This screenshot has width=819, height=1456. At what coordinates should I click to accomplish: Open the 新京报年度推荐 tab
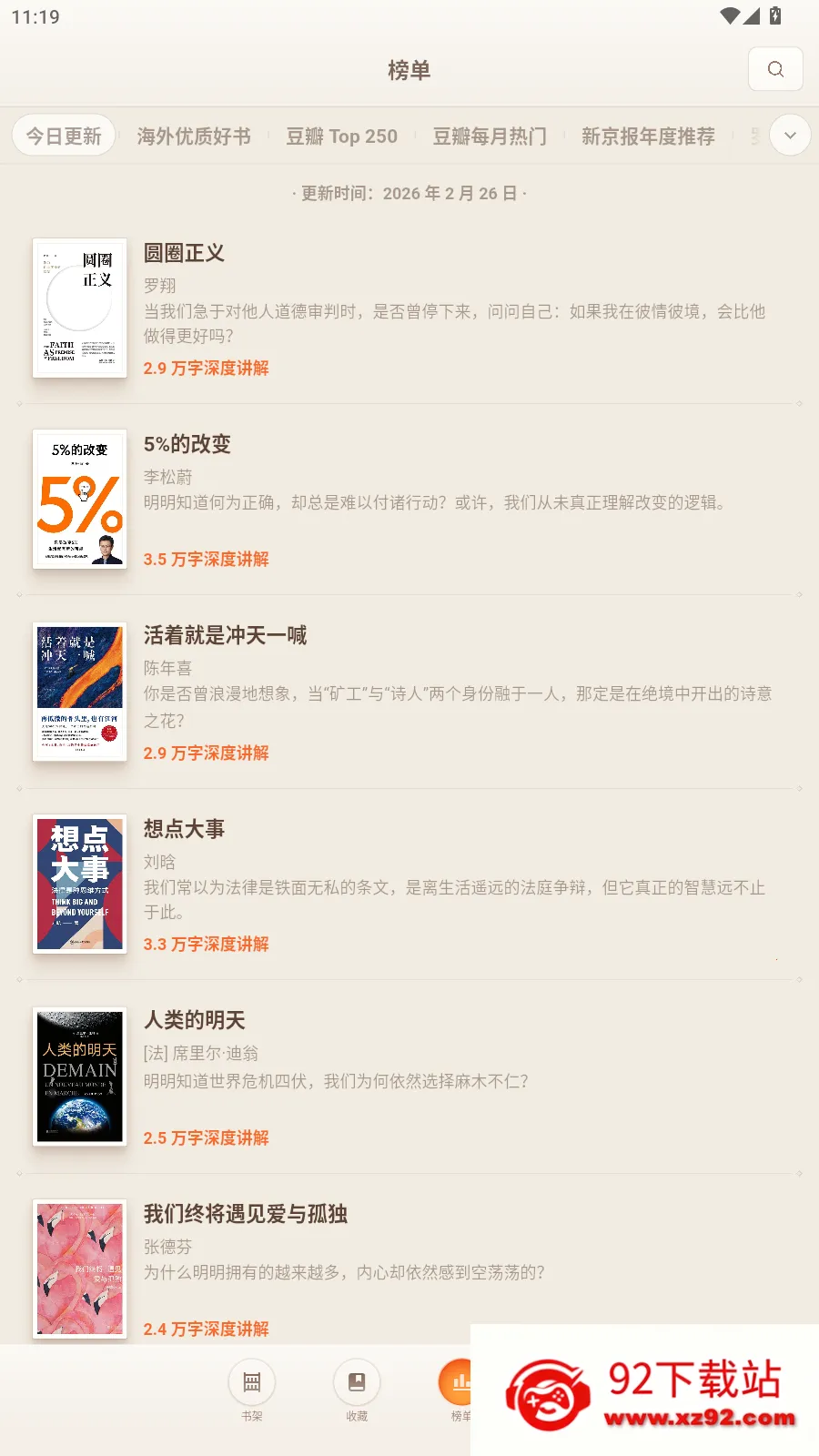648,135
